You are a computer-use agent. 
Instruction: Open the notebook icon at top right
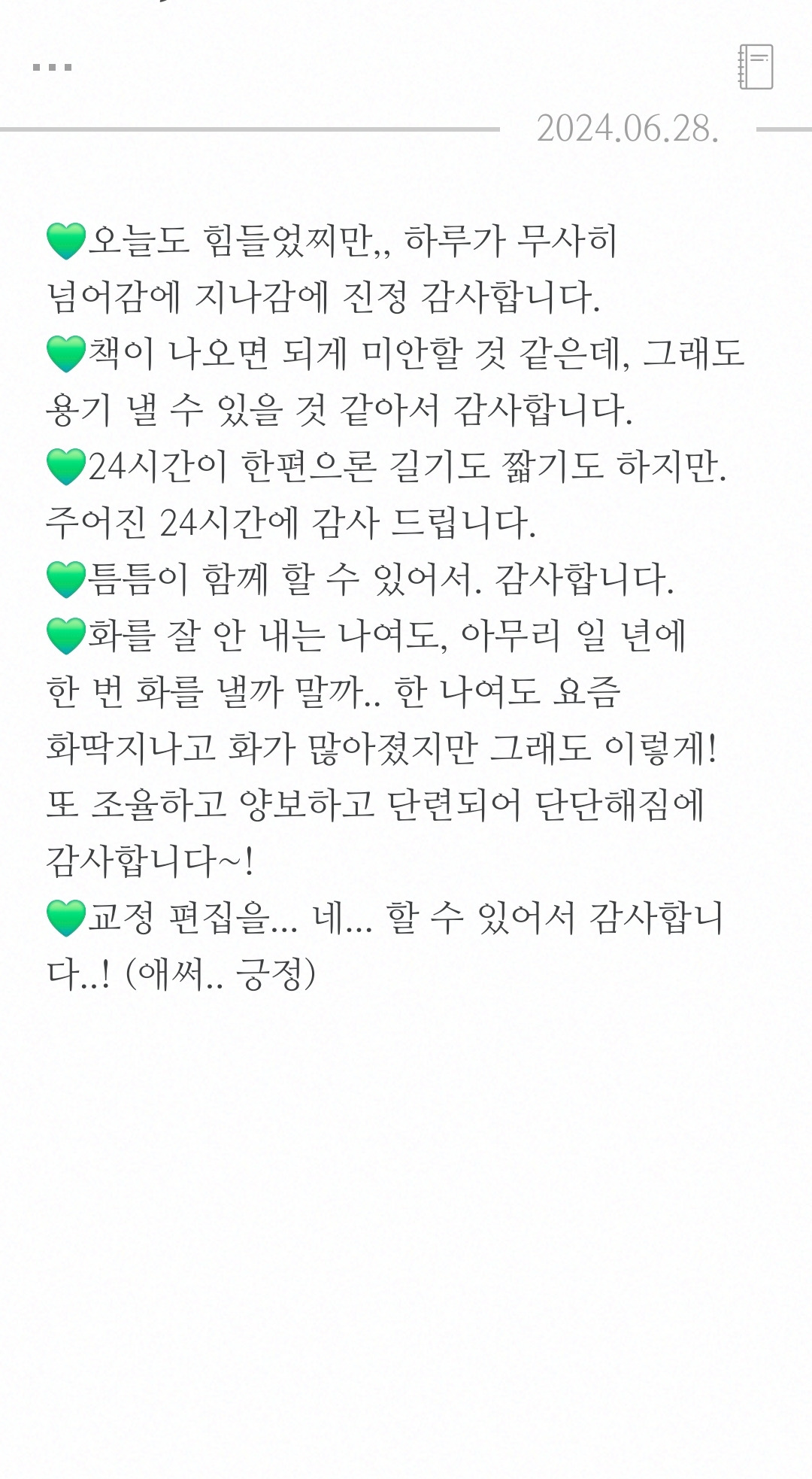[755, 67]
